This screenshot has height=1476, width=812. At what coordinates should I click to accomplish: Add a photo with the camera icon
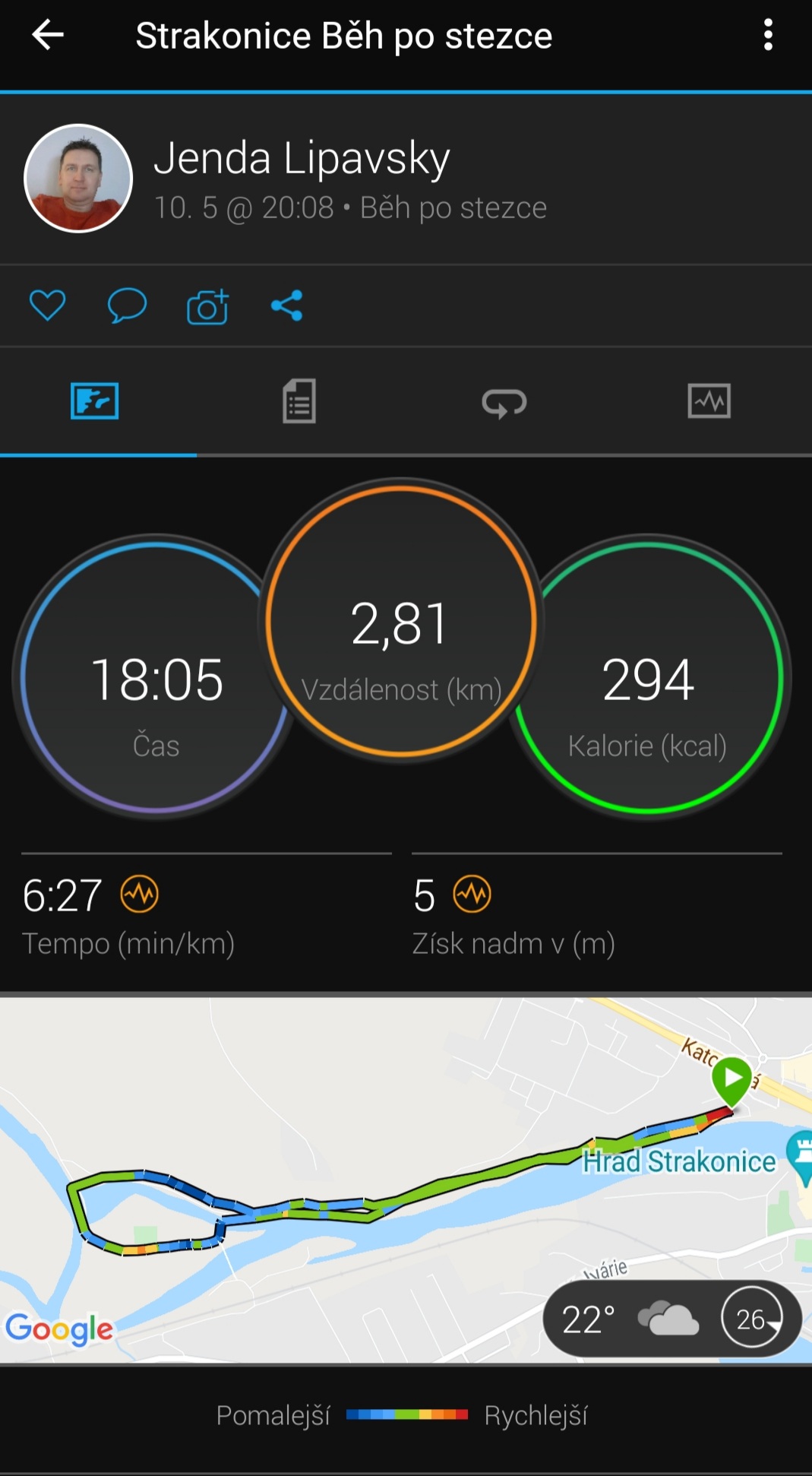click(x=207, y=306)
